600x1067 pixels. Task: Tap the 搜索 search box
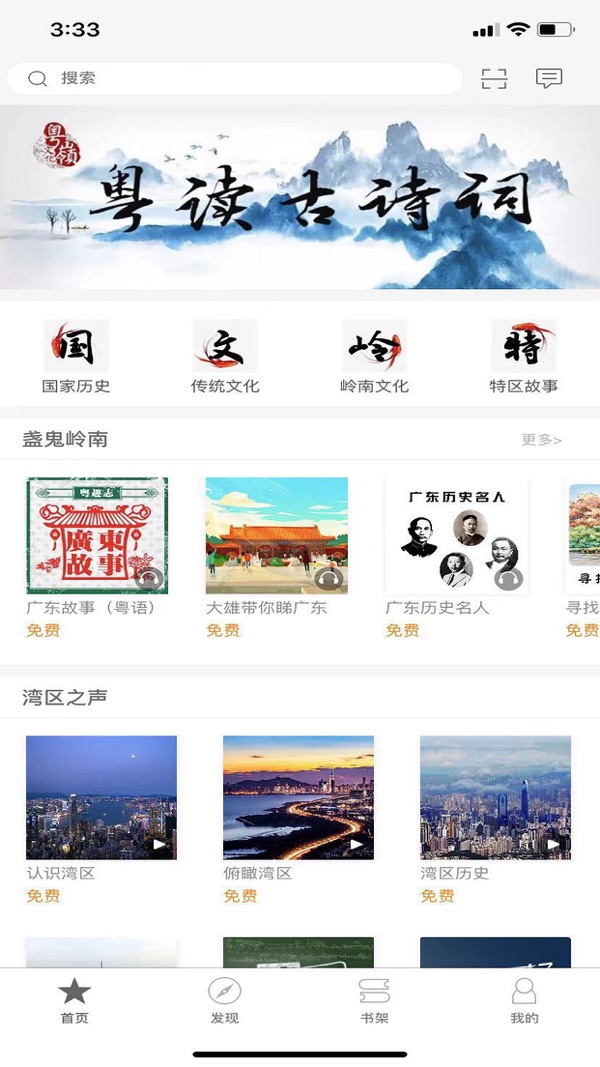click(x=235, y=79)
